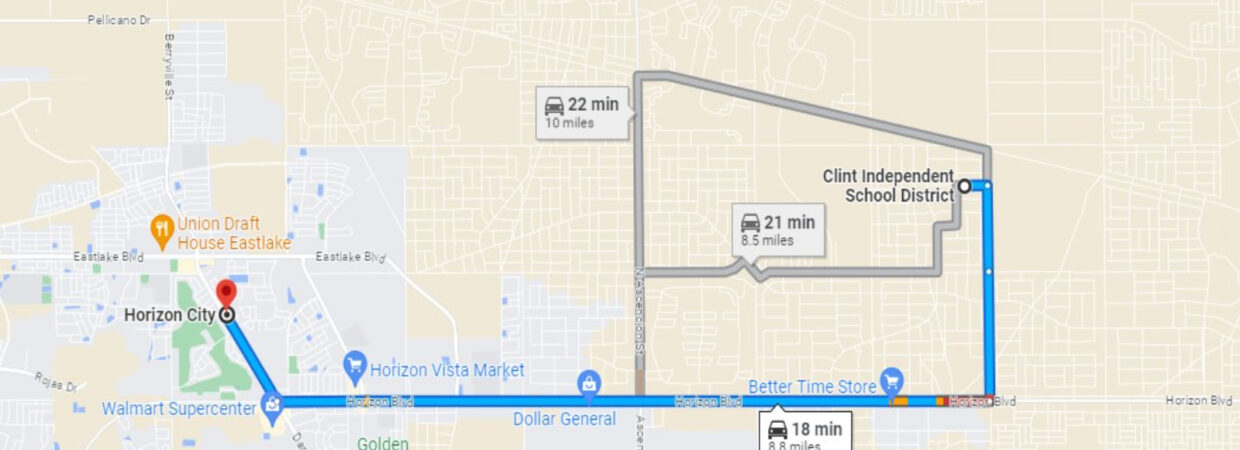The height and width of the screenshot is (450, 1240).
Task: Tap the 18 min route label
Action: [806, 432]
